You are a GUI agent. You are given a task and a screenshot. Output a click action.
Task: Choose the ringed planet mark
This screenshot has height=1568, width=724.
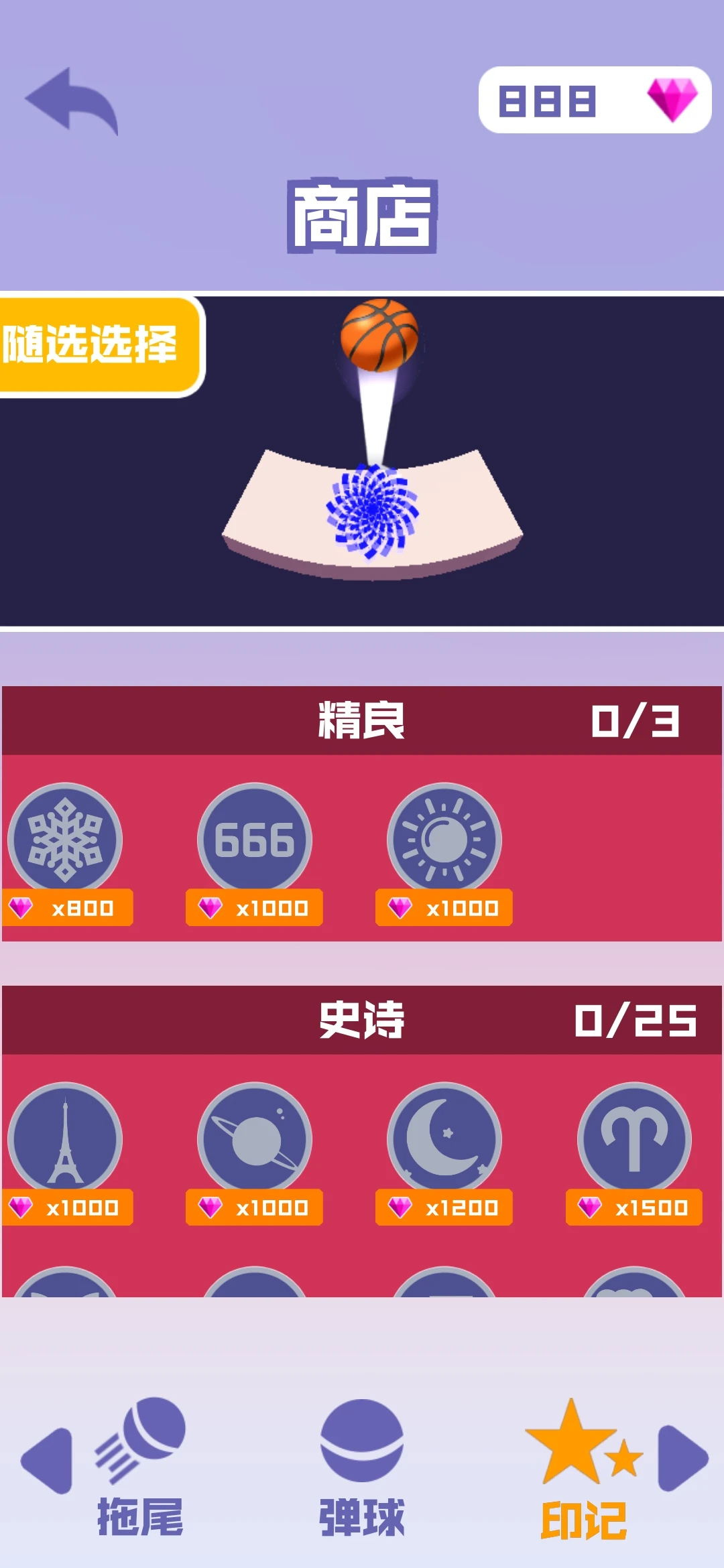[x=255, y=1139]
